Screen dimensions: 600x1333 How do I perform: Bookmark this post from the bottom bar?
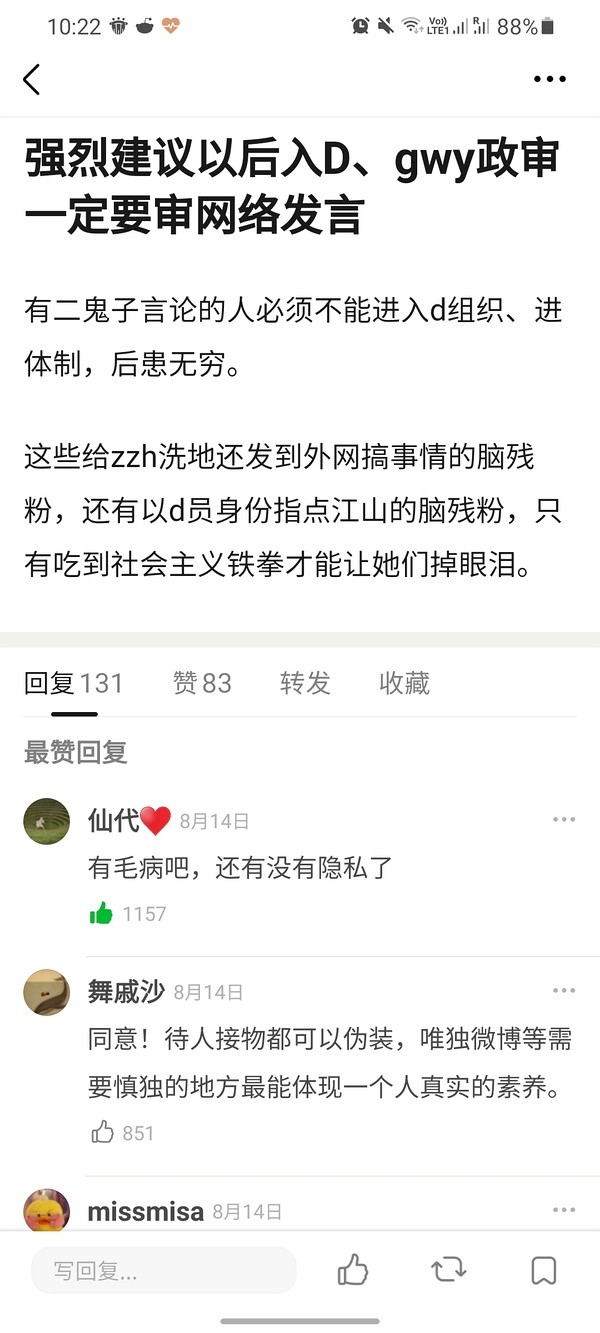(543, 1271)
